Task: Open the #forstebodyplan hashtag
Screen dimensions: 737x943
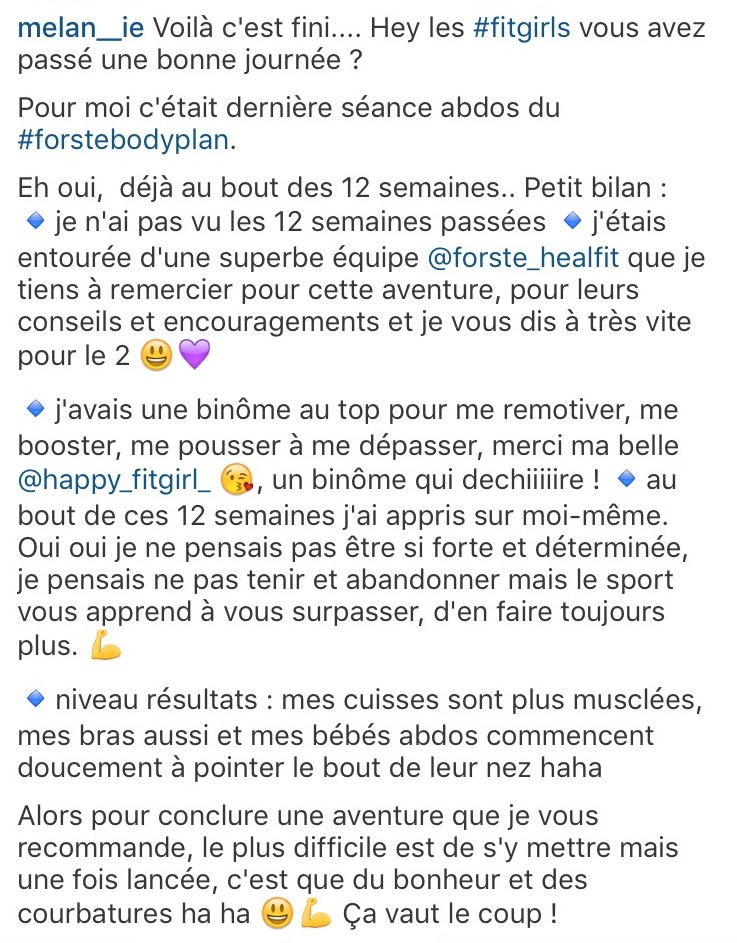Action: [124, 140]
